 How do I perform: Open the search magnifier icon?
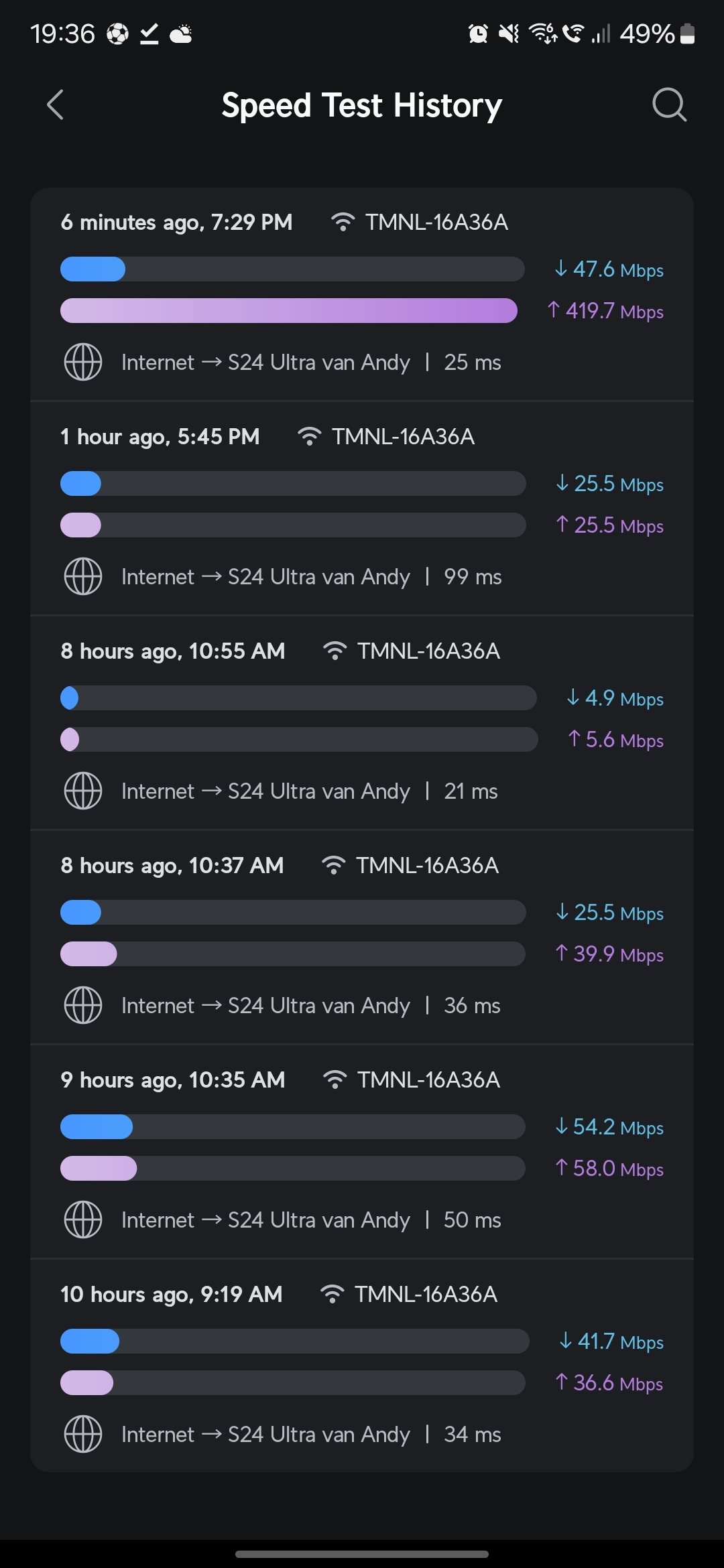pyautogui.click(x=669, y=105)
